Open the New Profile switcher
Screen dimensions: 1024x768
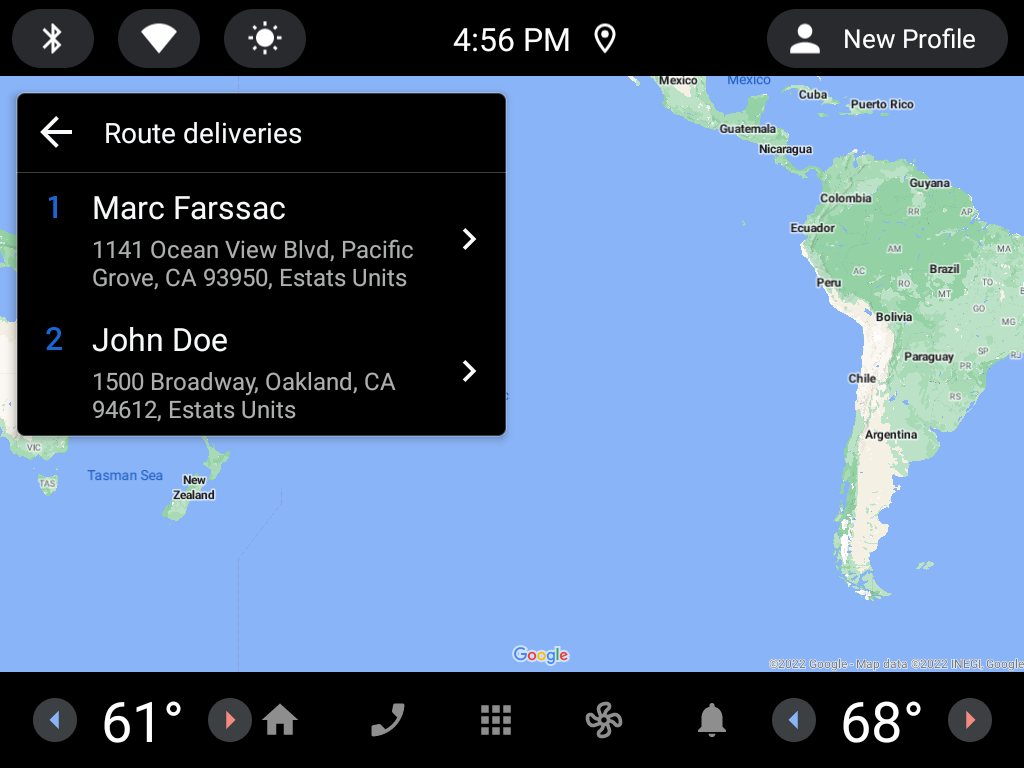pyautogui.click(x=887, y=39)
